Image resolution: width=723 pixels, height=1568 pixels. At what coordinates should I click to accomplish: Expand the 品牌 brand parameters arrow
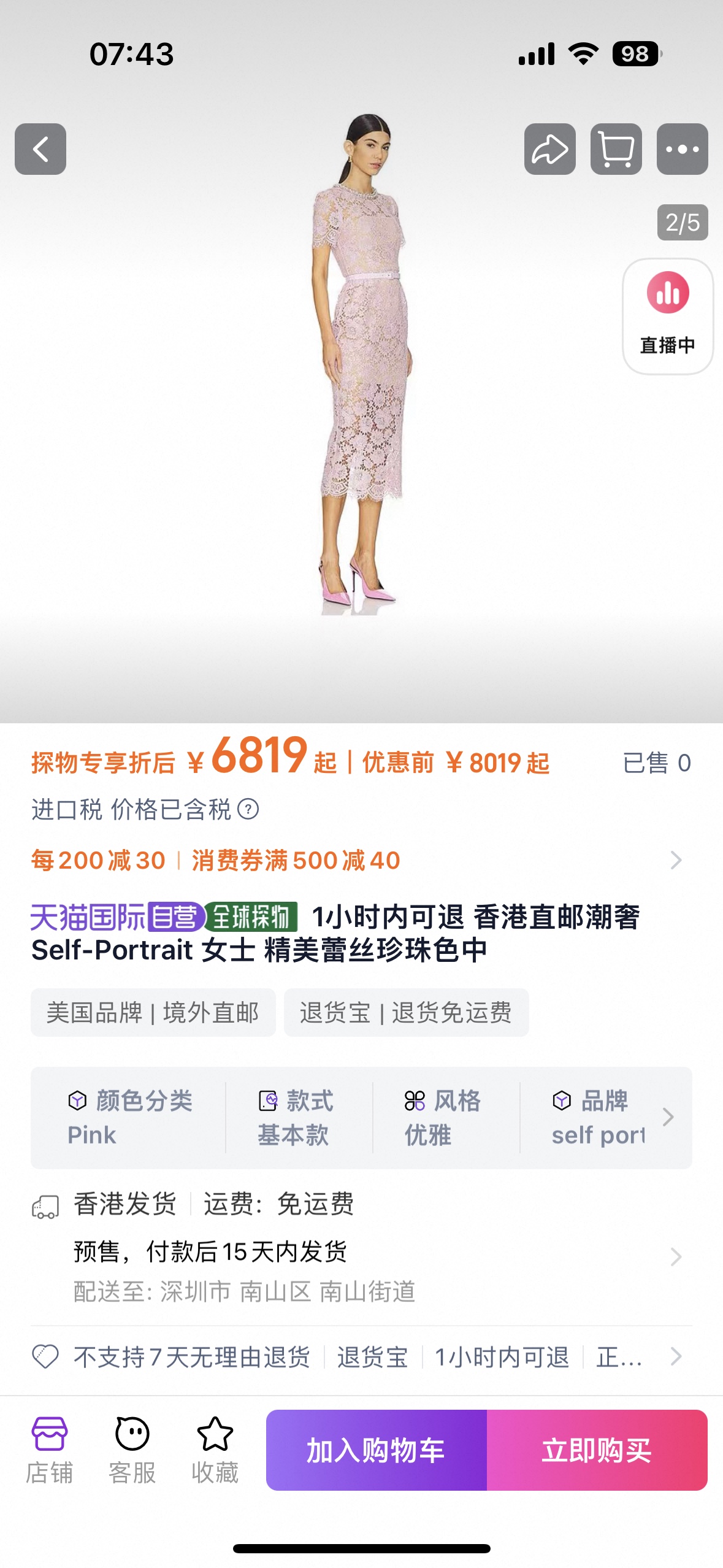pos(668,1117)
